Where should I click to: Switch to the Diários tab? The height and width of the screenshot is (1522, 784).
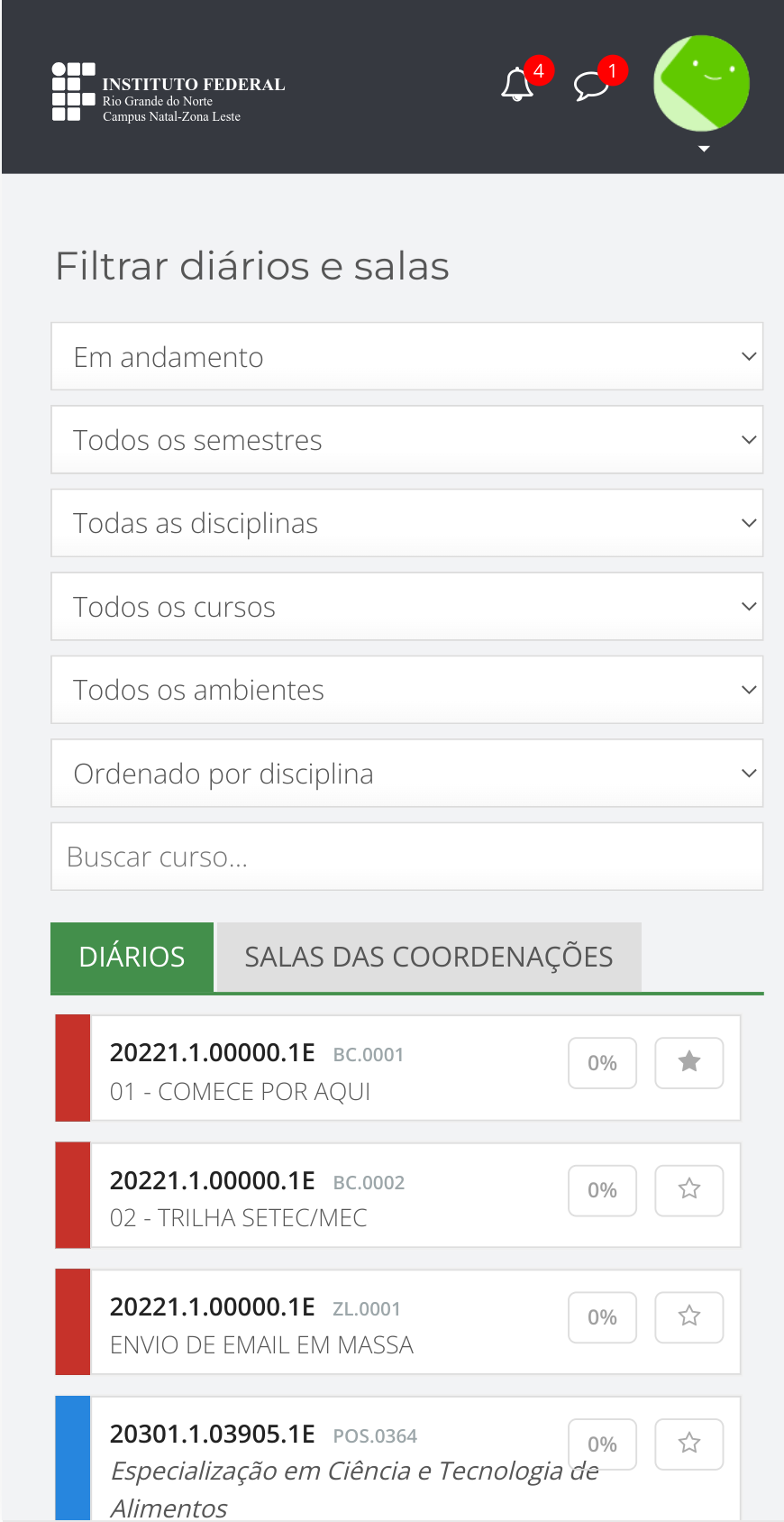(x=132, y=957)
